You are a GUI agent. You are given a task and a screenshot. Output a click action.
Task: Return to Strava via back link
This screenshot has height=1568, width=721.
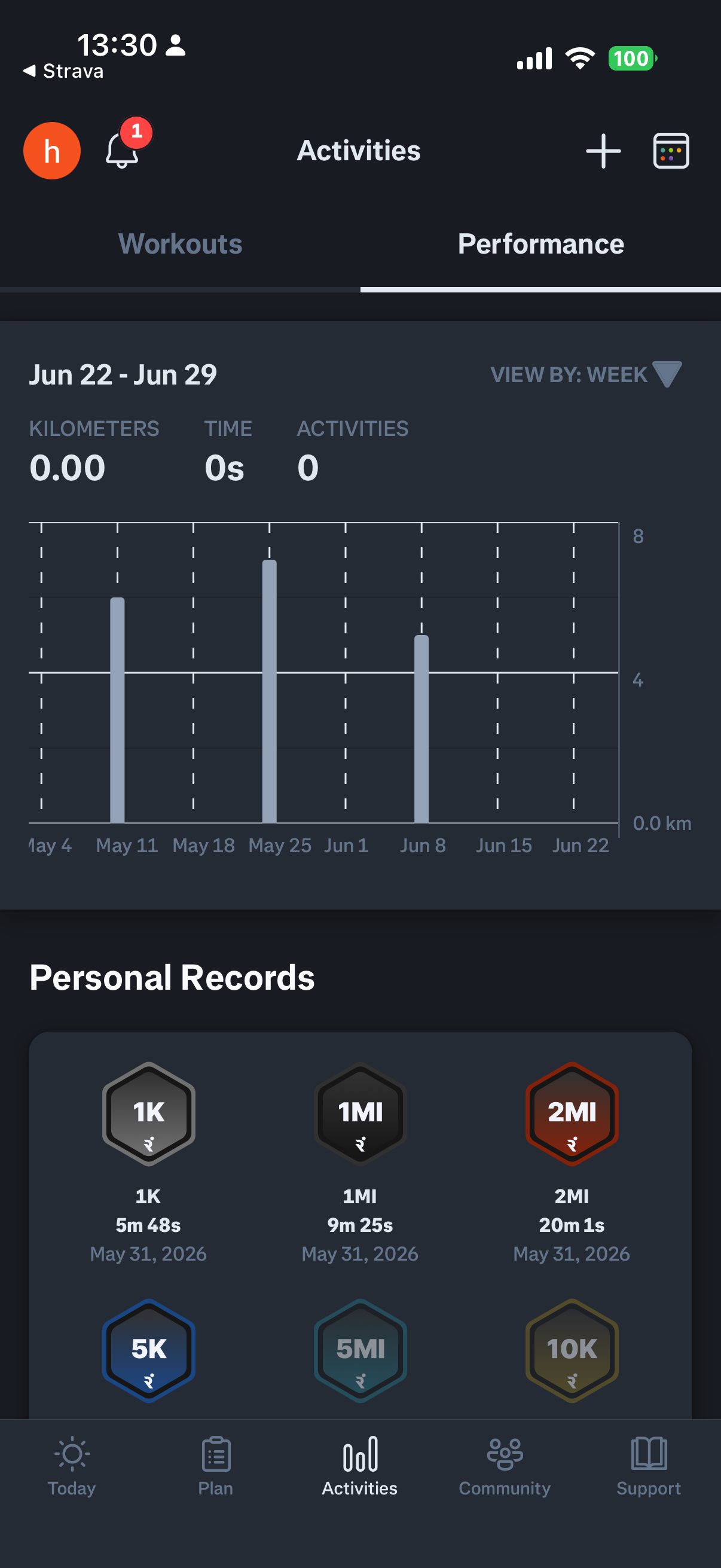[x=63, y=71]
